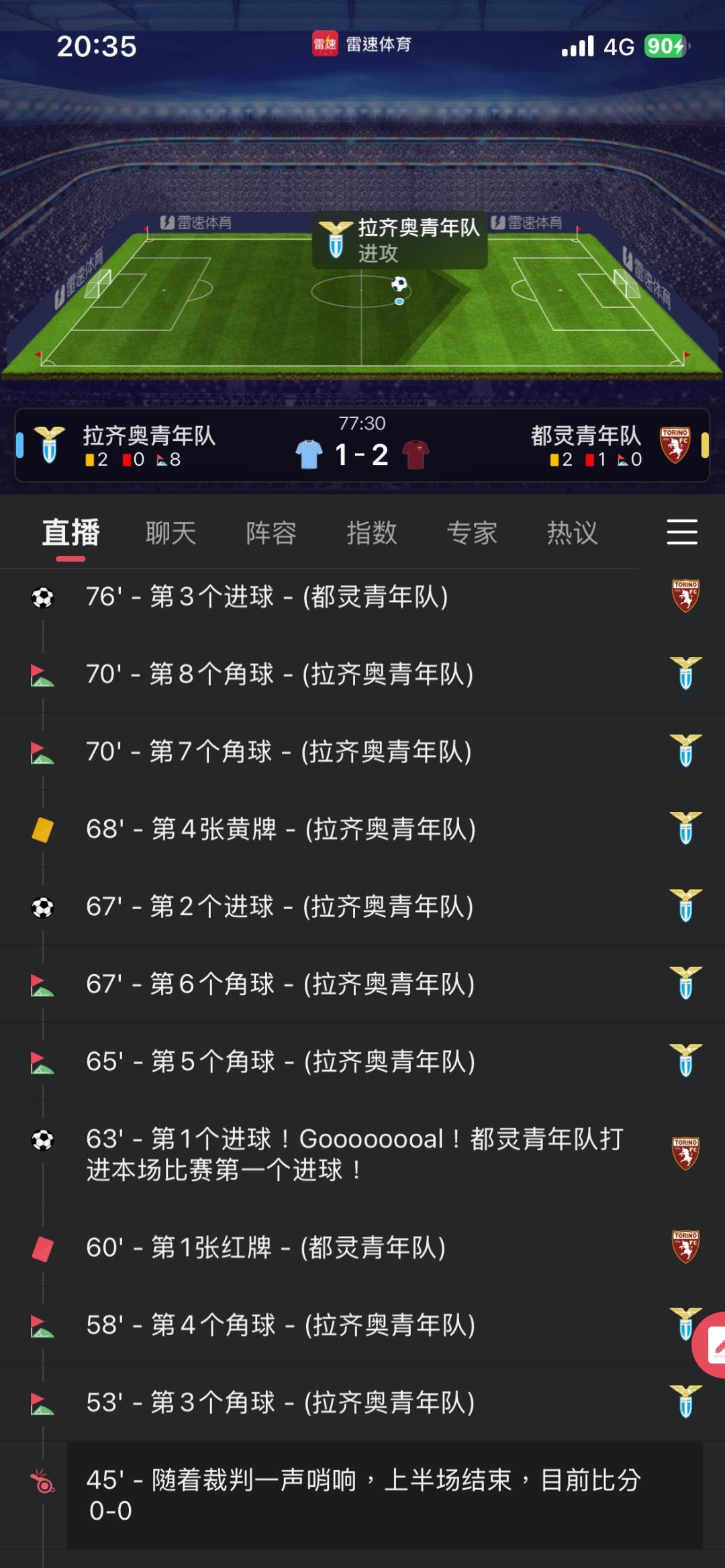Viewport: 725px width, 1568px height.
Task: Open the 专家 tab
Action: [472, 533]
